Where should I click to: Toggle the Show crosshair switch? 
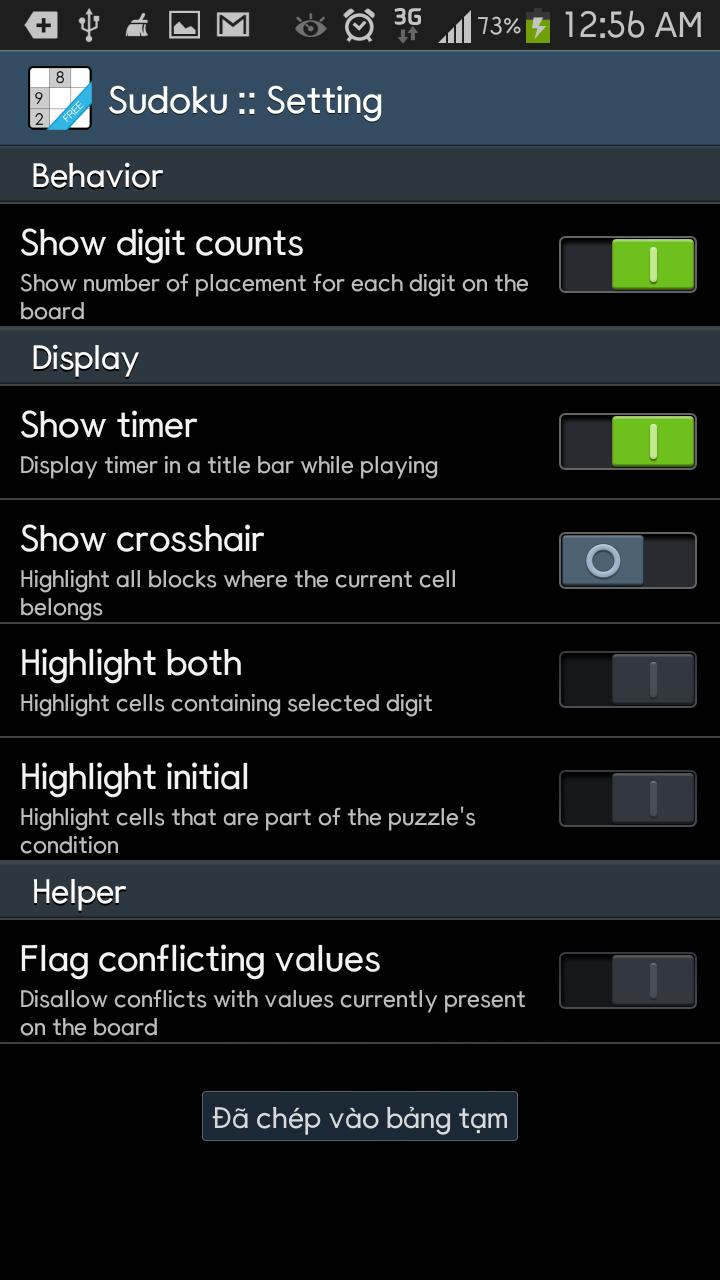tap(627, 561)
